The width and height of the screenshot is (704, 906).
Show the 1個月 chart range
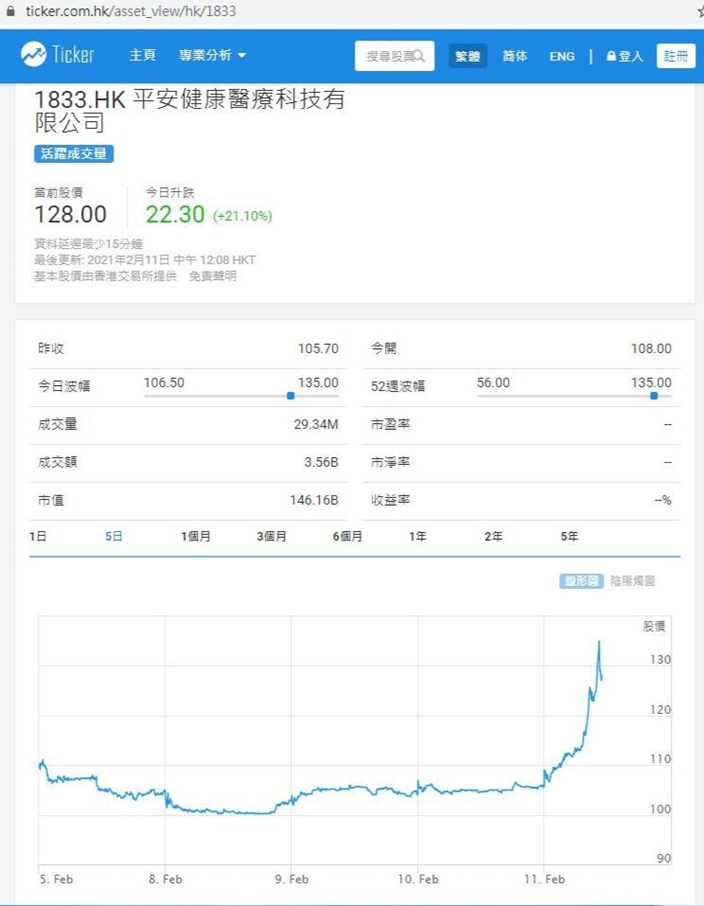196,536
